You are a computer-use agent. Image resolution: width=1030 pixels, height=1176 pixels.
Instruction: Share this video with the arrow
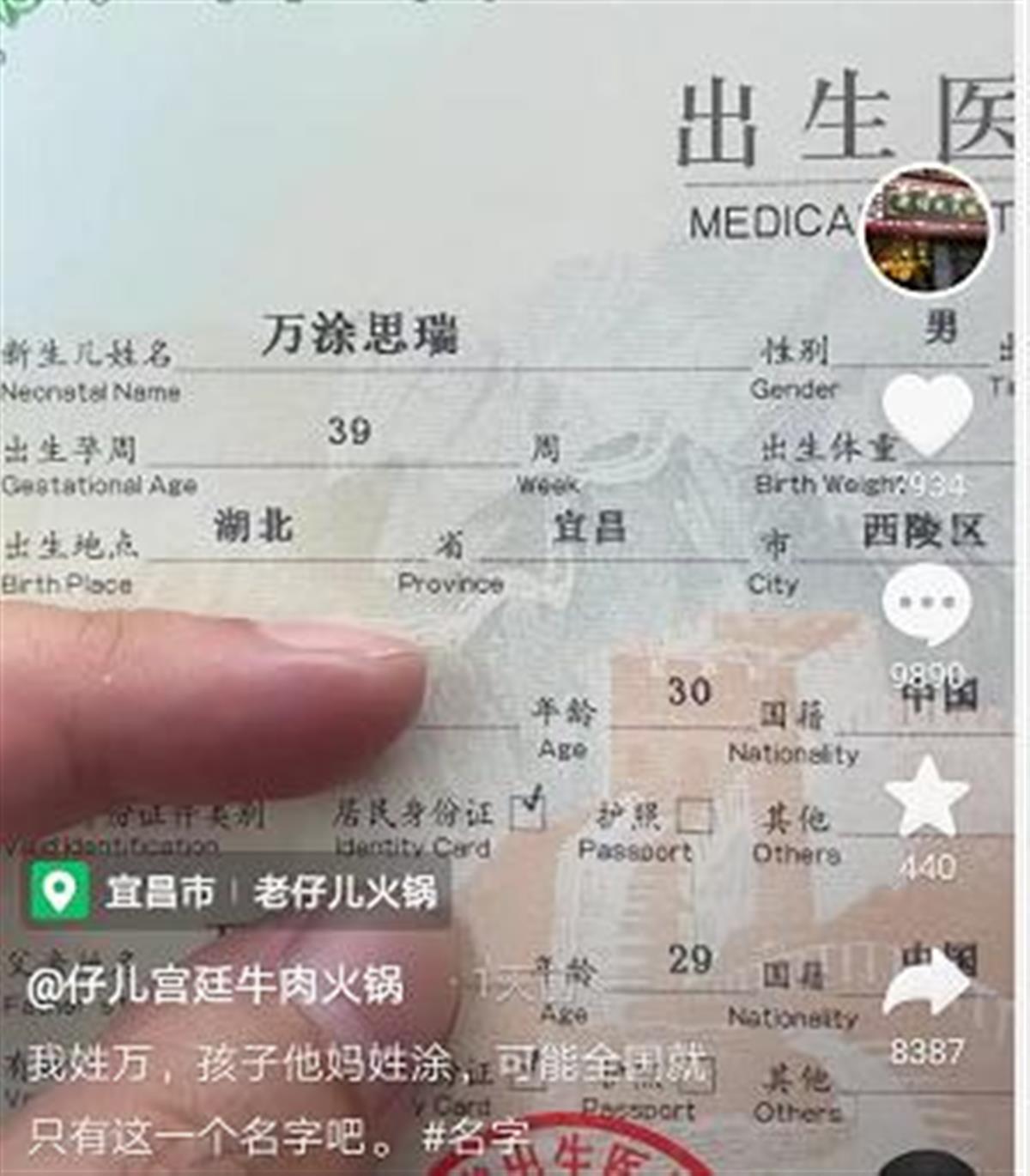coord(927,985)
